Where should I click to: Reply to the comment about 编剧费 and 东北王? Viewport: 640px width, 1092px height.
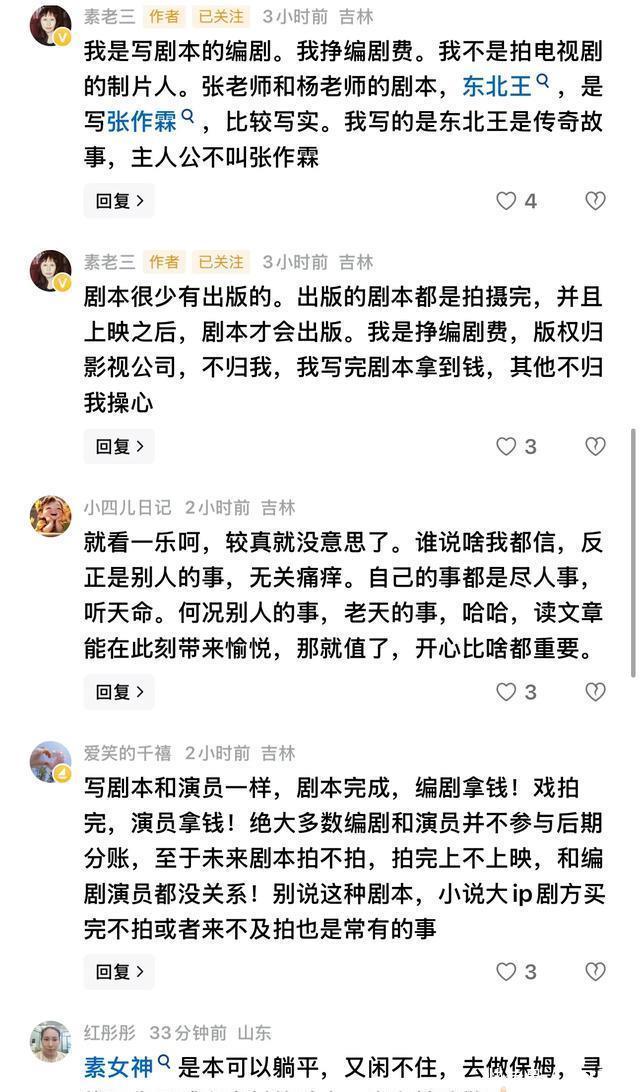coord(120,201)
